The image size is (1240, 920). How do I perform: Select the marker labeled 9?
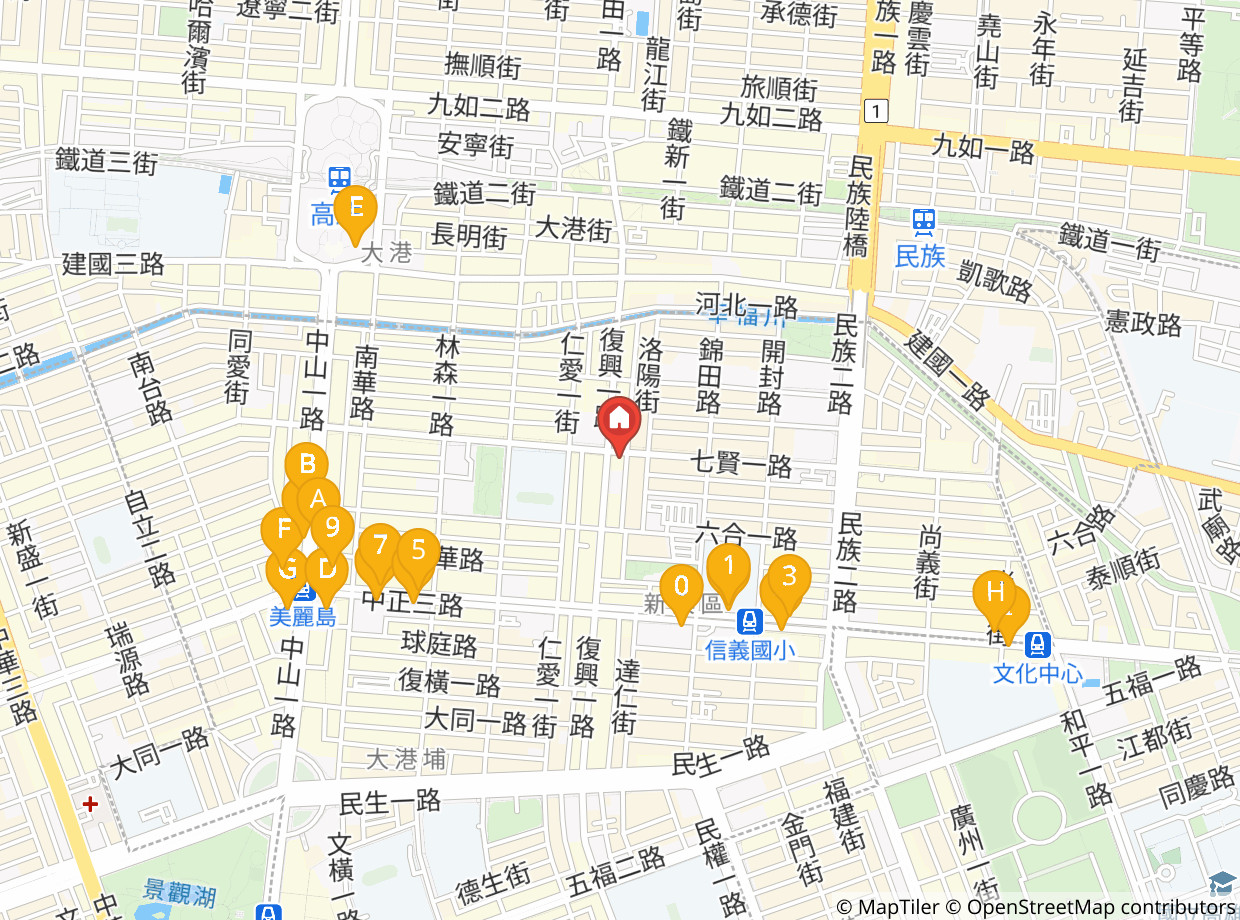[334, 526]
